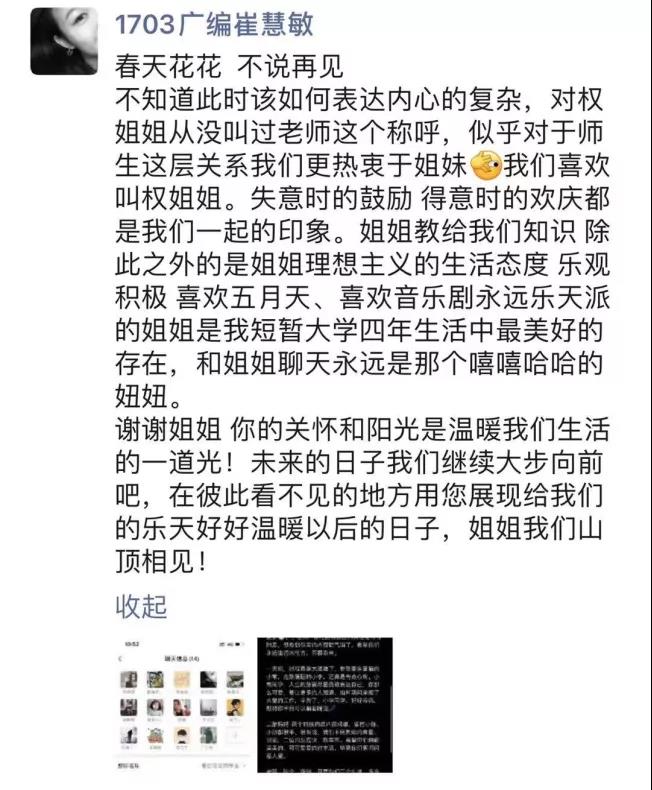Viewport: 652px width, 790px height.
Task: Open the profile picture of 1703广编崔慧敏
Action: click(64, 41)
